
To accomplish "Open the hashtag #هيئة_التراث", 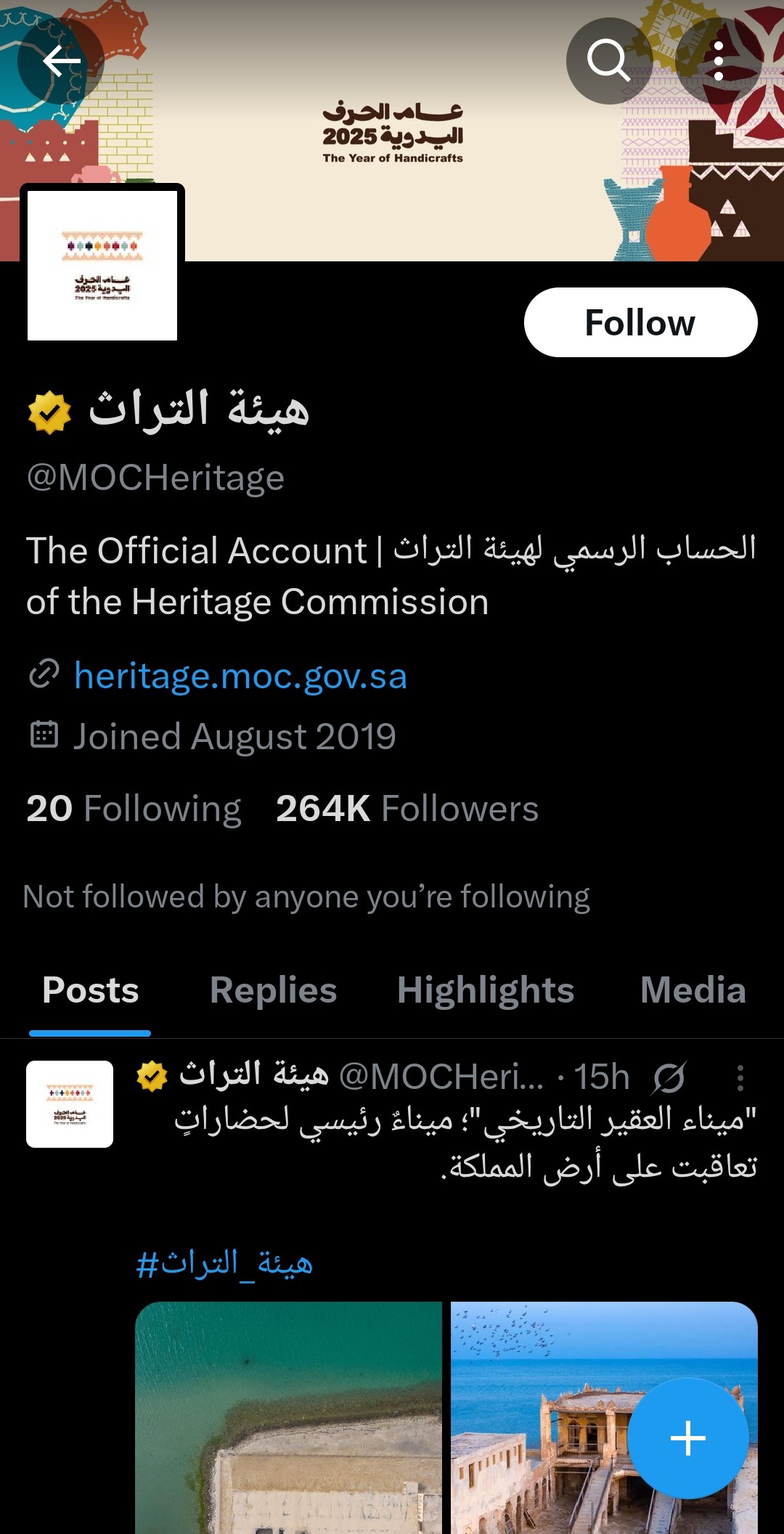I will [224, 1264].
